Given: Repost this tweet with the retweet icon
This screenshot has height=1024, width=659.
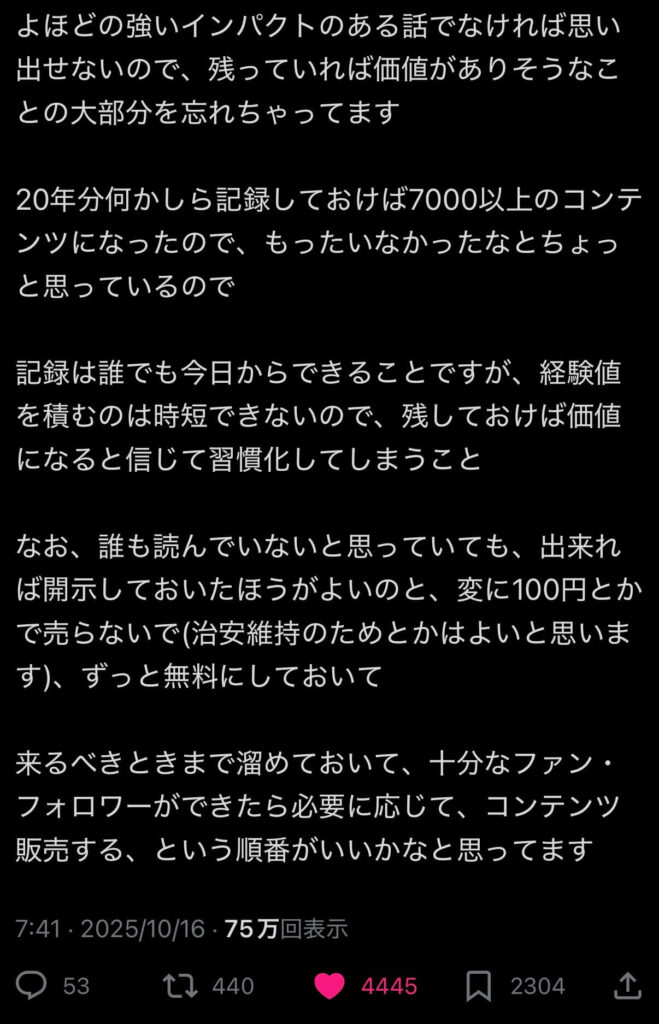Looking at the screenshot, I should click(x=182, y=986).
